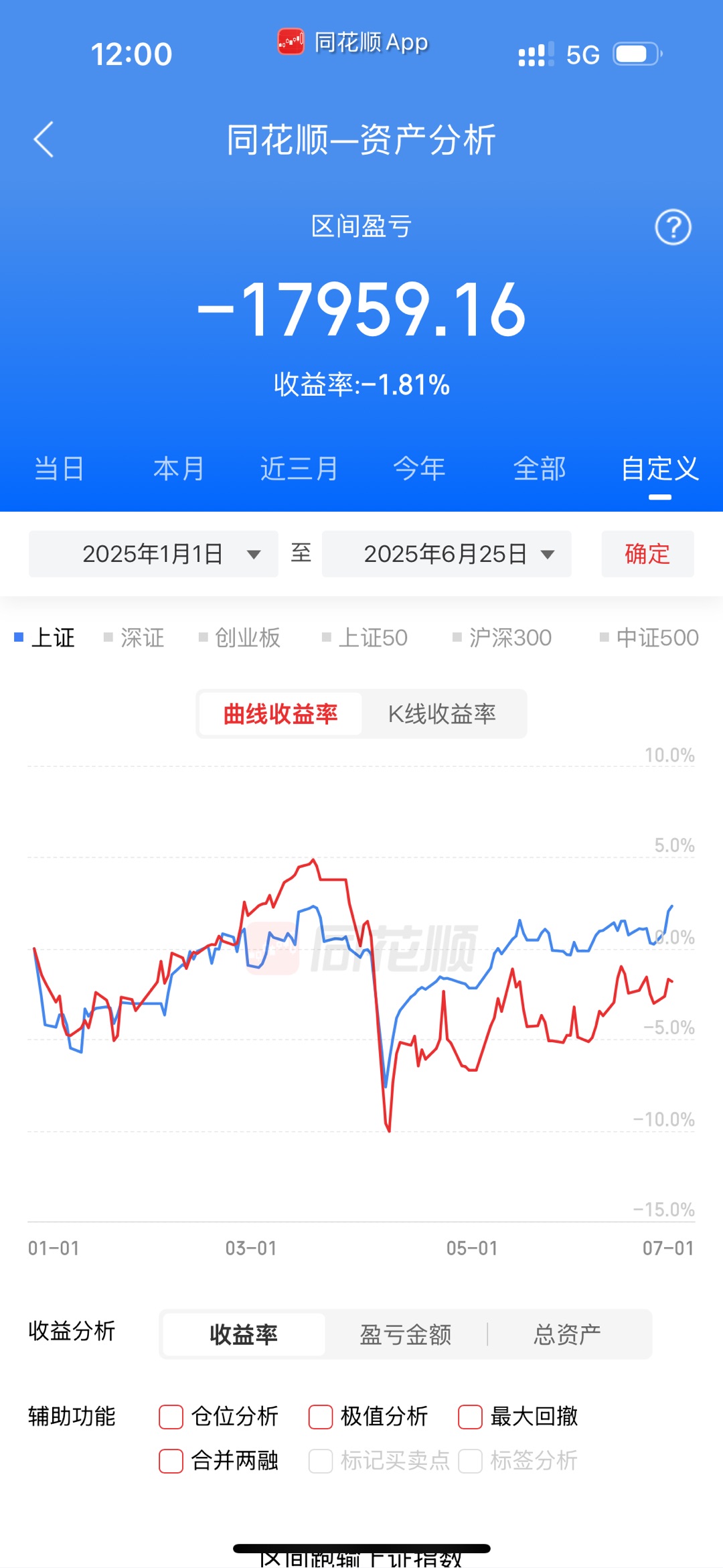Compare against the 沪深300 index

502,638
